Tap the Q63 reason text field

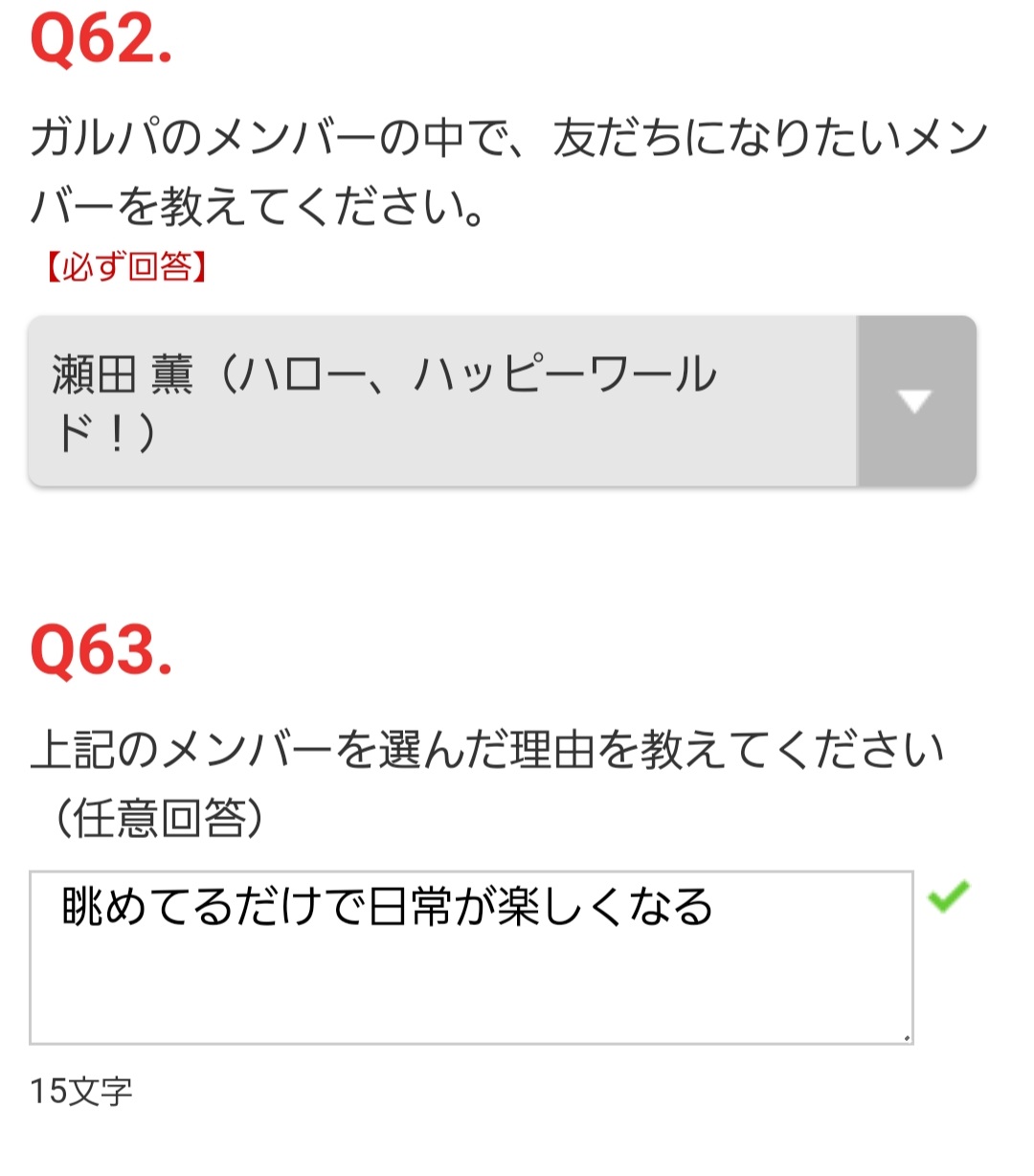pyautogui.click(x=471, y=958)
